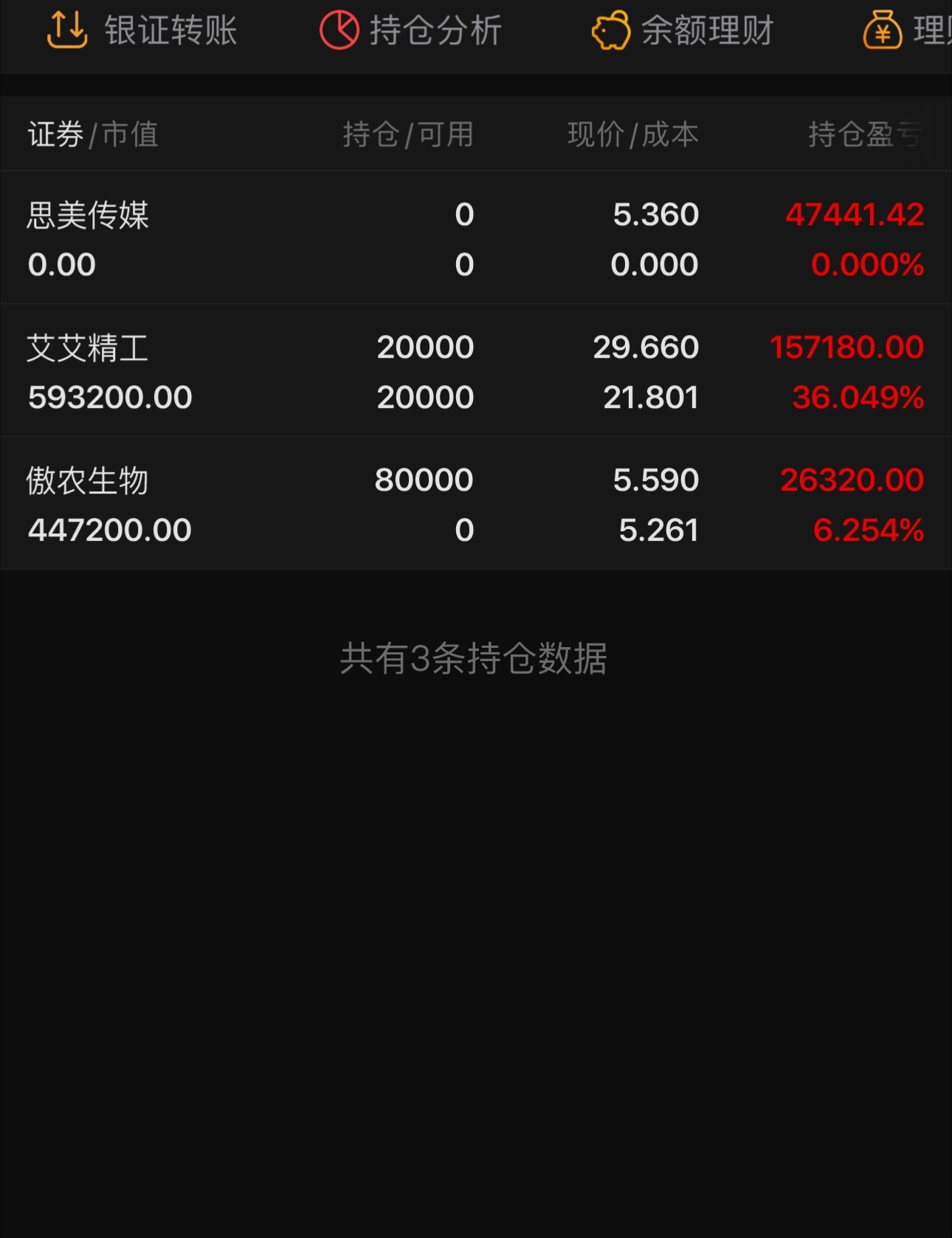This screenshot has width=952, height=1238.
Task: Tap the piggy bank savings icon
Action: coord(610,31)
